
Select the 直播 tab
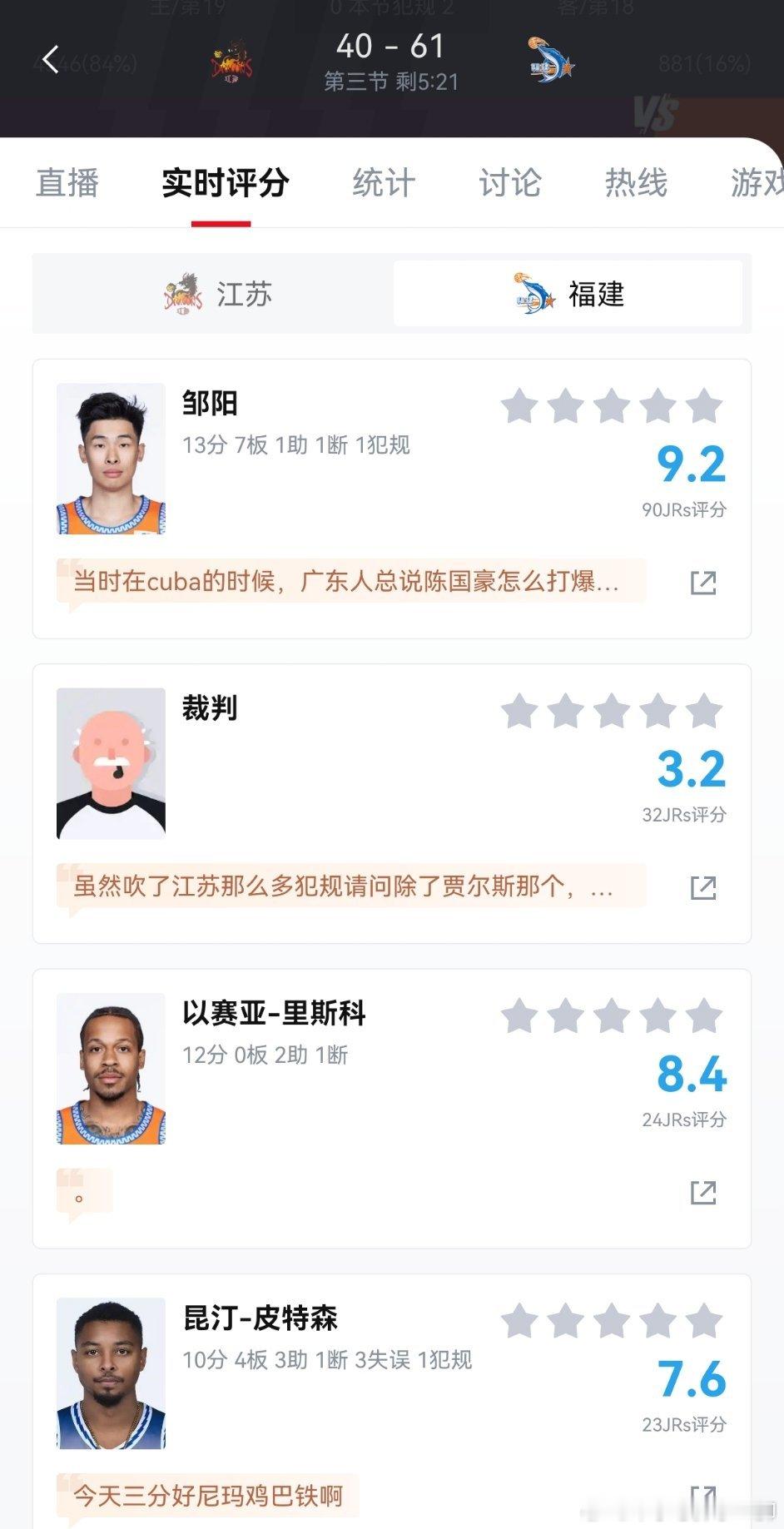tap(67, 183)
